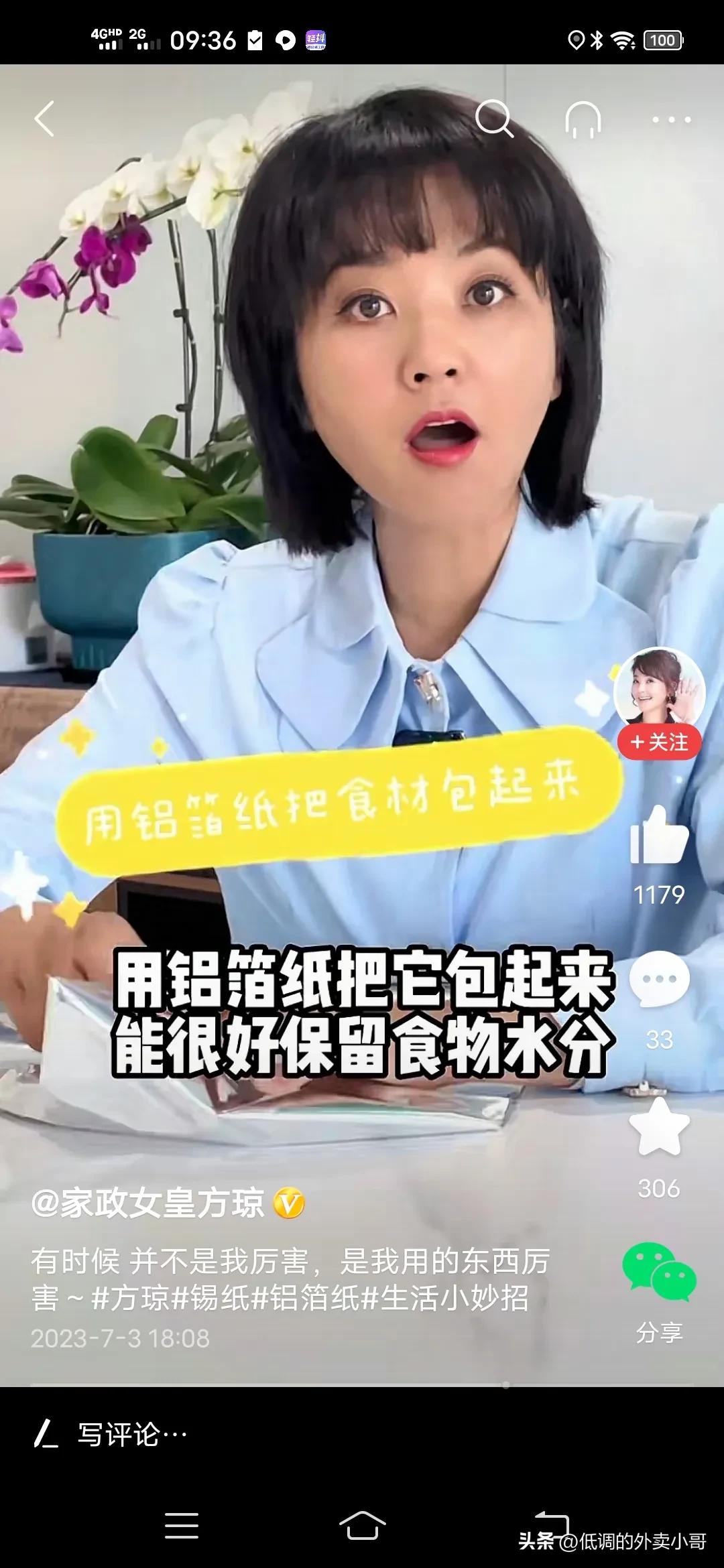Go back using the left arrow
The width and height of the screenshot is (724, 1568).
[45, 119]
